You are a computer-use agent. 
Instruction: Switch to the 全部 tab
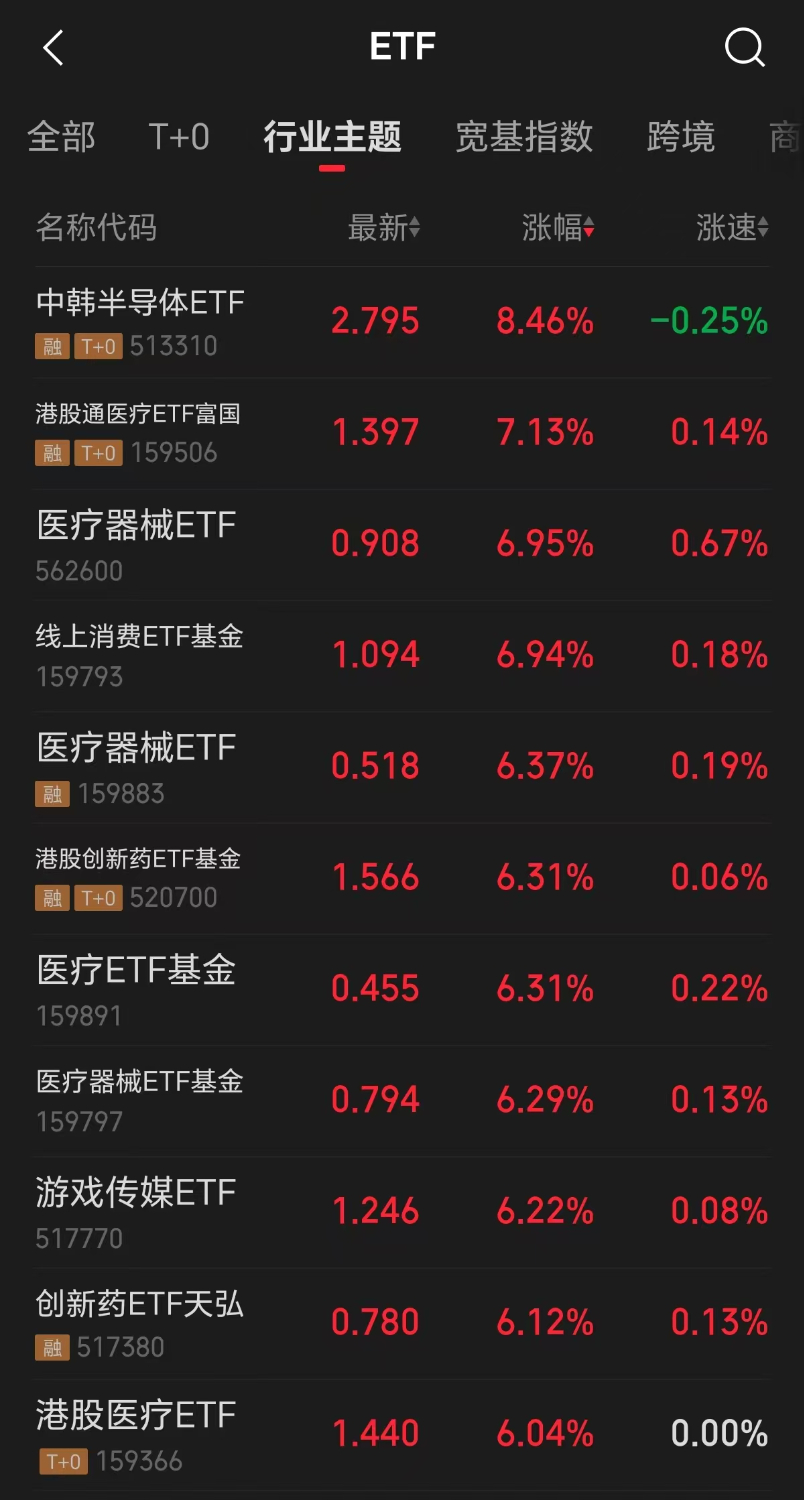61,137
